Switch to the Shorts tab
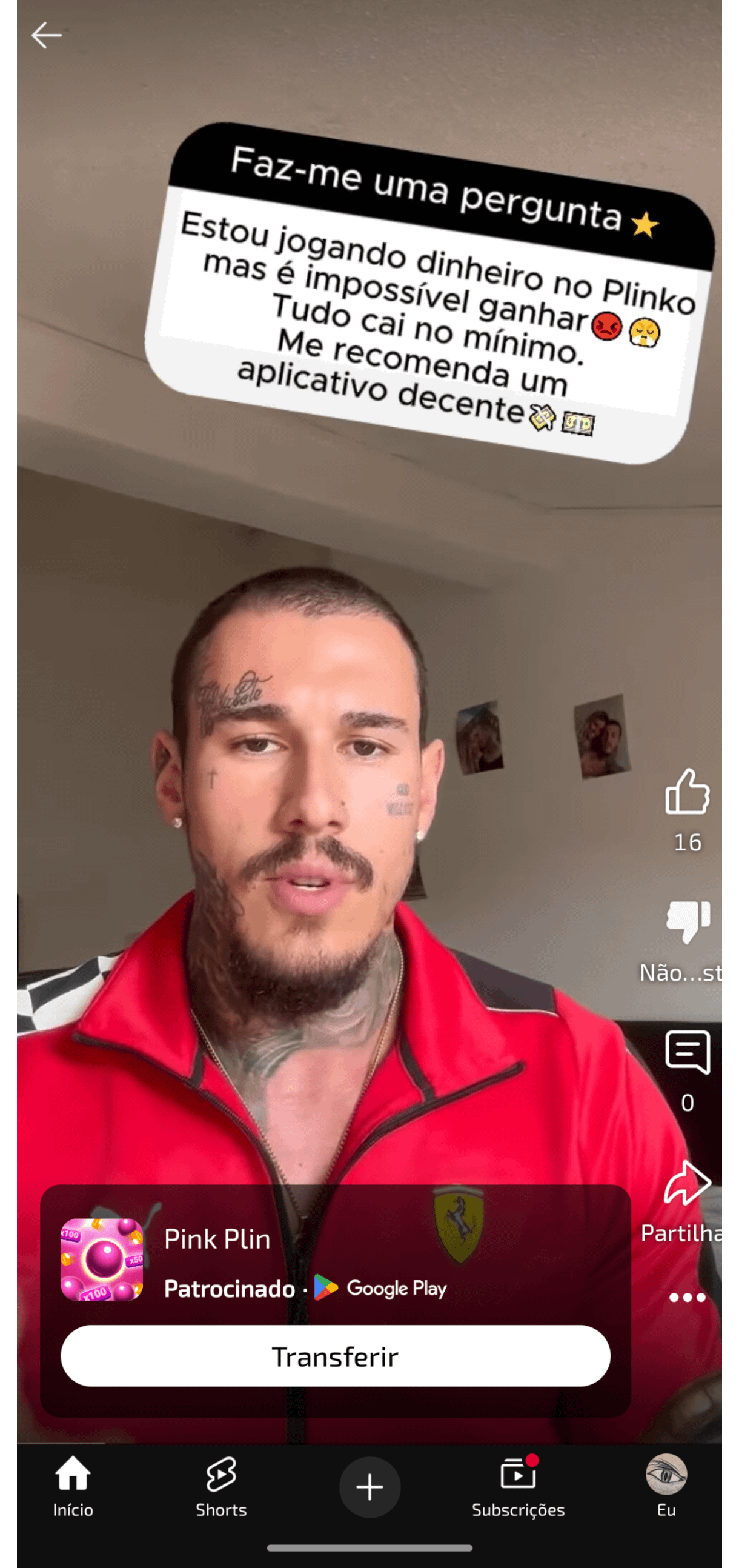This screenshot has width=739, height=1568. [220, 1486]
